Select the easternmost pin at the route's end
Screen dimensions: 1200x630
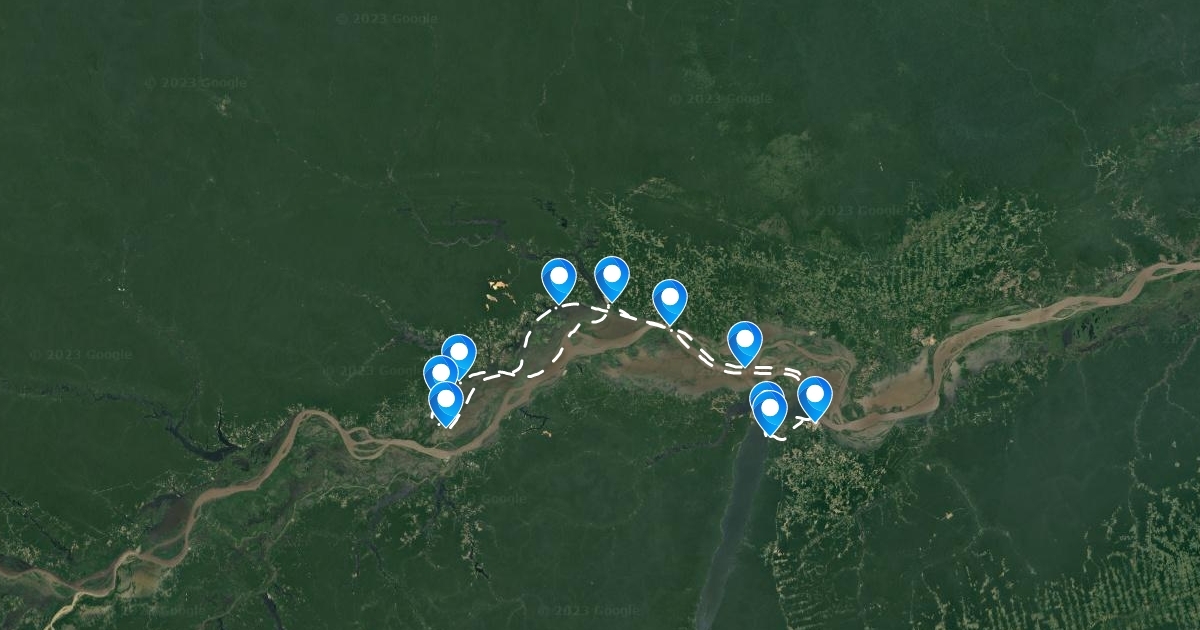(815, 398)
